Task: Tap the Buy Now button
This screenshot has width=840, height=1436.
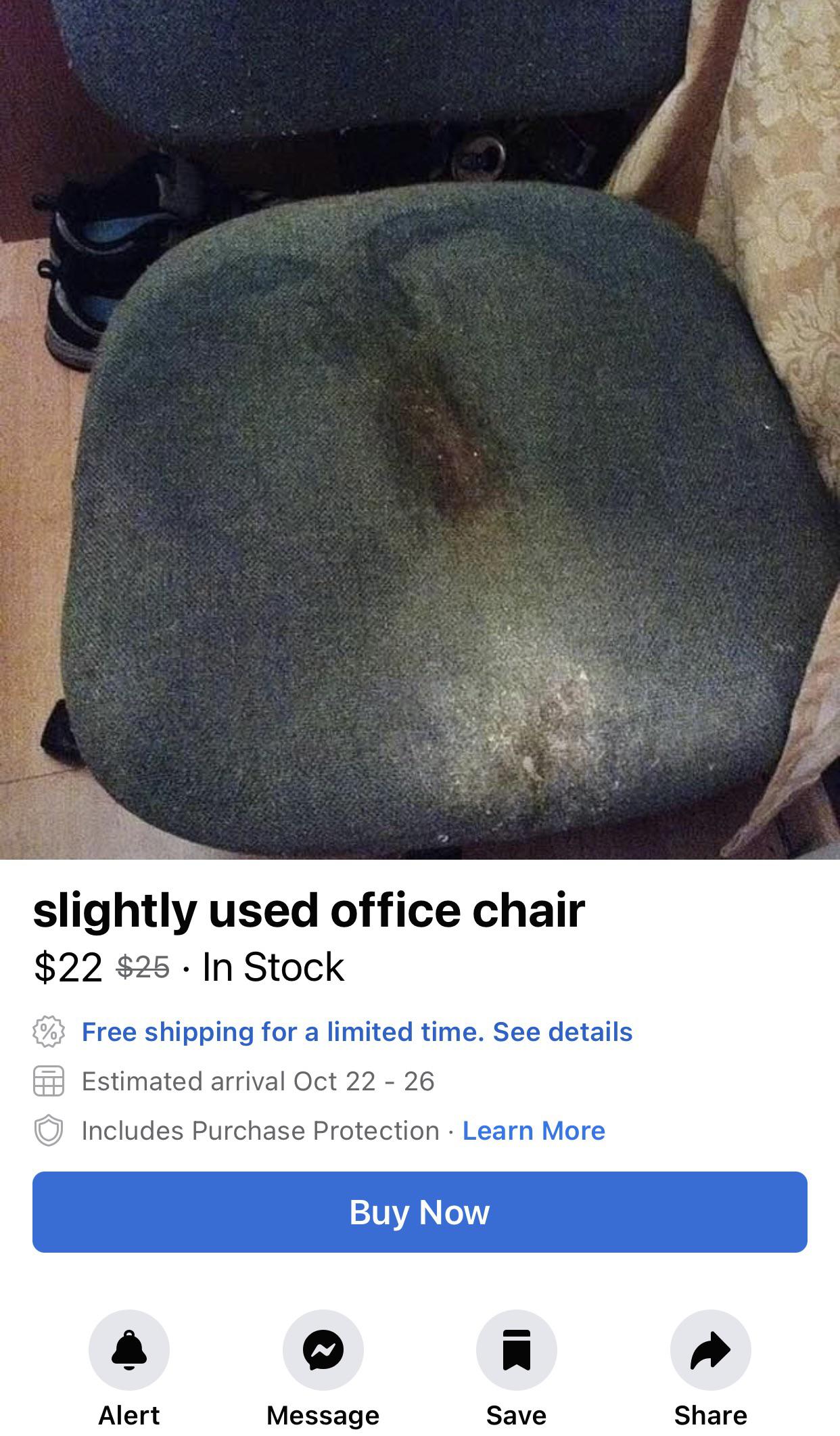Action: 419,1211
